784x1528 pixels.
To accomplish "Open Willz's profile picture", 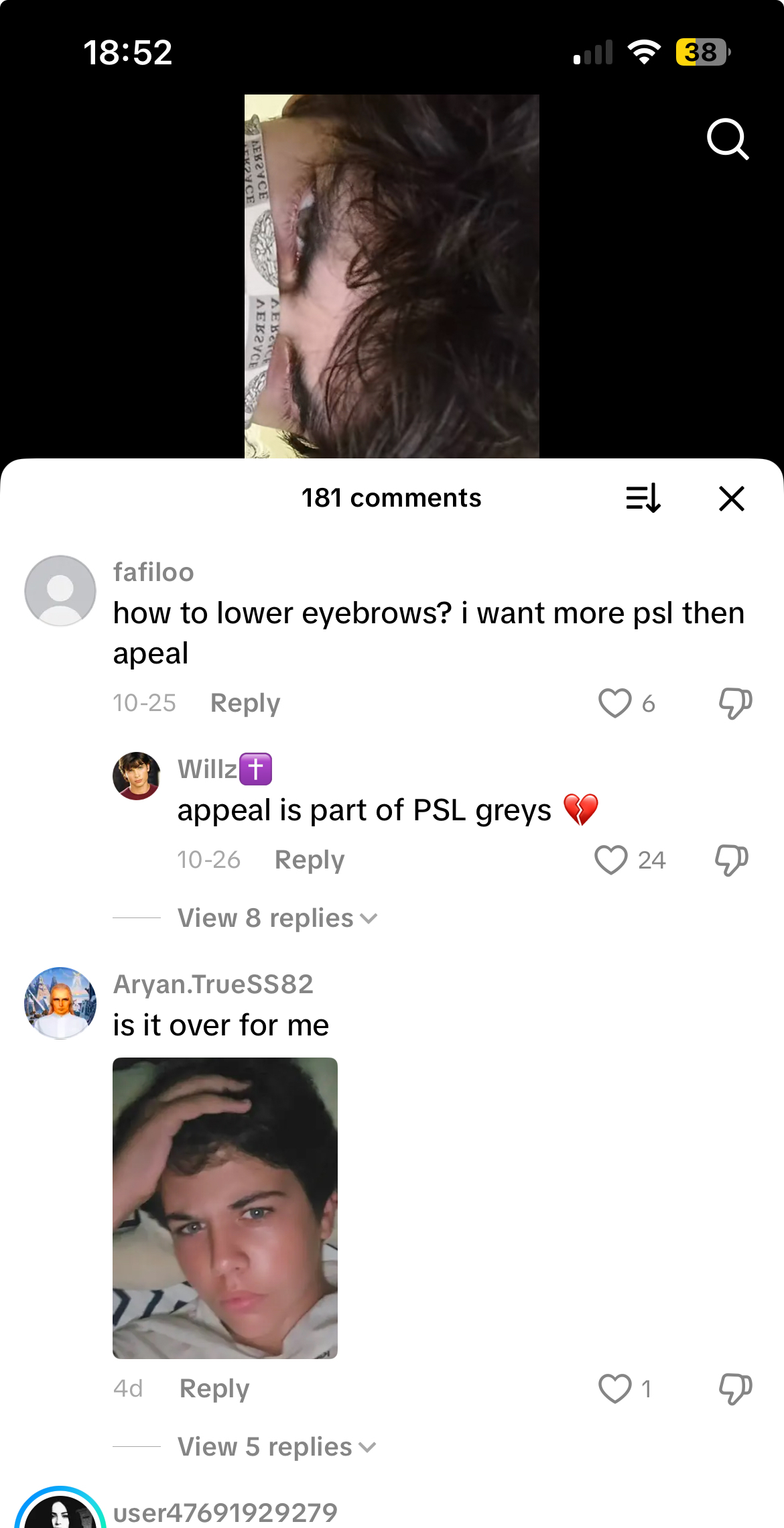I will (x=137, y=776).
